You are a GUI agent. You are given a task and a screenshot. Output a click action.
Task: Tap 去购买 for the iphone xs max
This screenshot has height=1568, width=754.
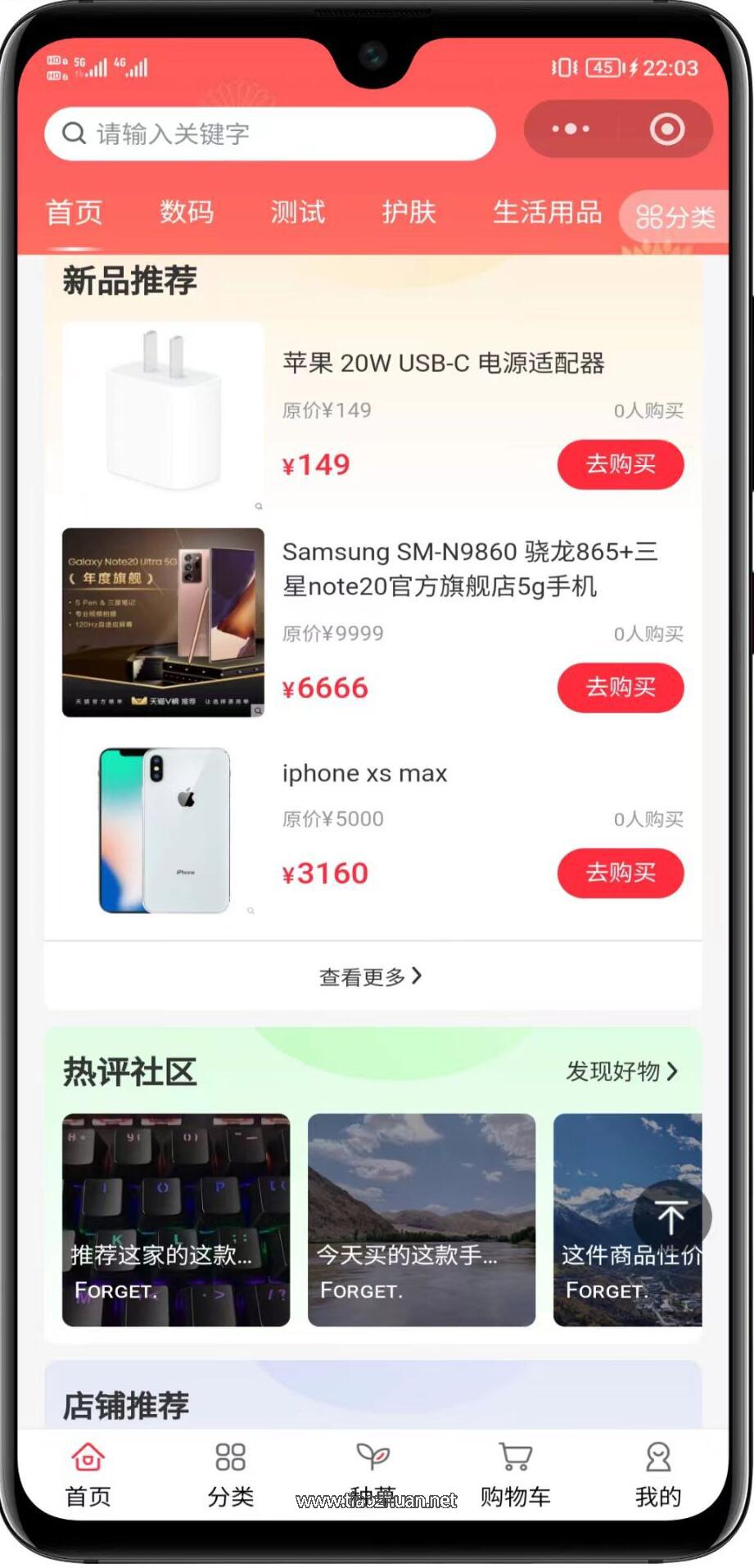pos(620,874)
